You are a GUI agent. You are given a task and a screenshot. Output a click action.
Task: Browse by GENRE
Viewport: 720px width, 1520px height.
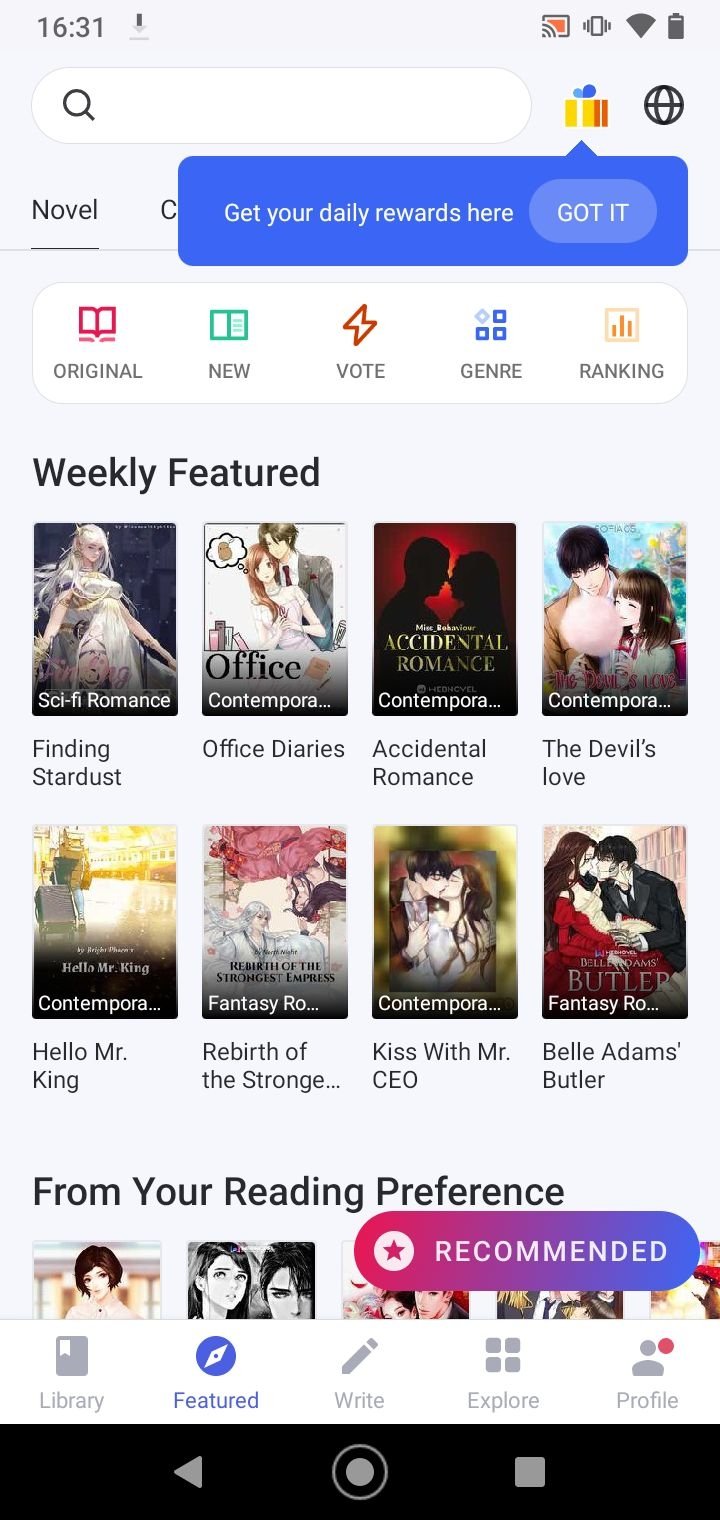491,344
